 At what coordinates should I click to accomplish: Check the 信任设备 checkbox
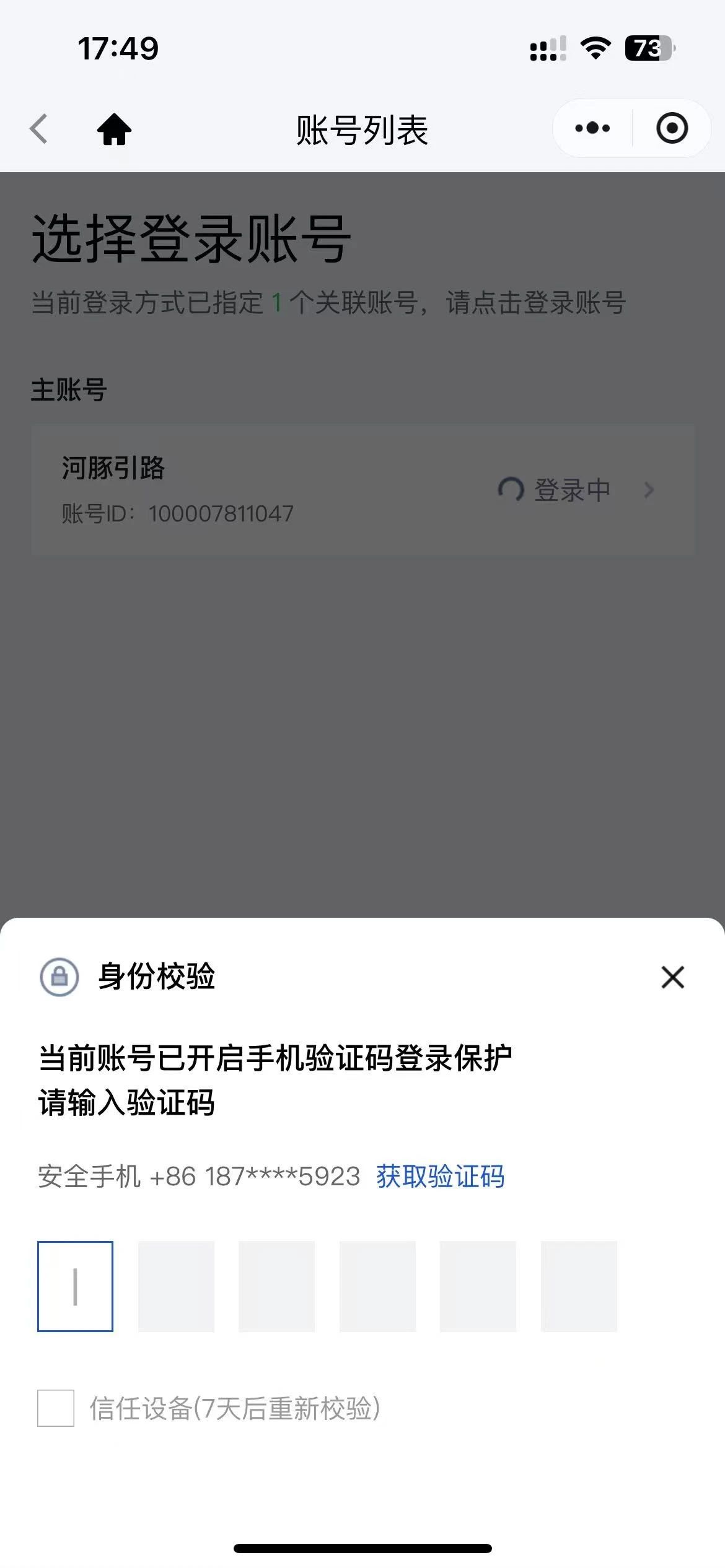click(x=56, y=1408)
